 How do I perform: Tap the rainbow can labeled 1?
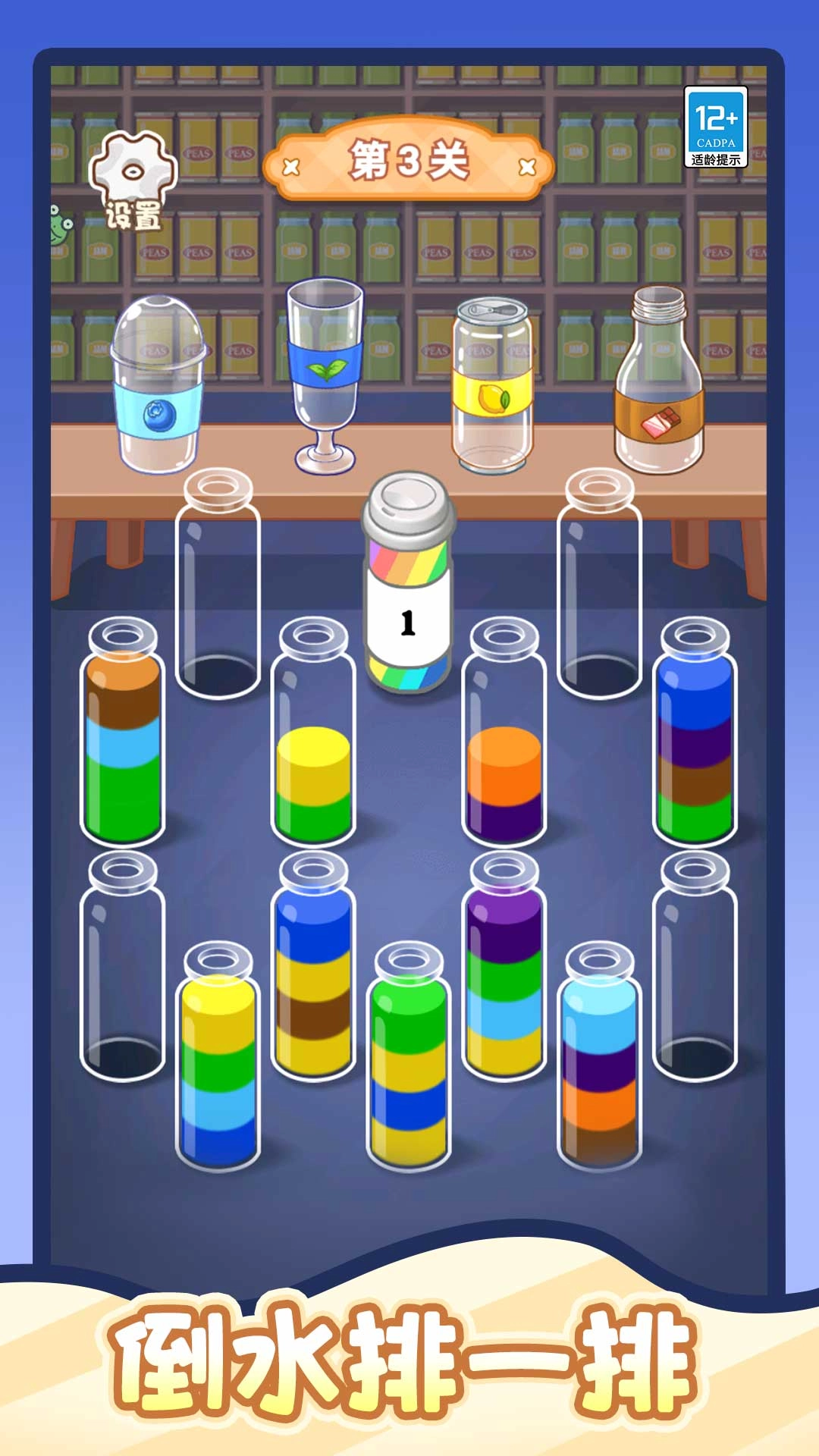coord(407,607)
